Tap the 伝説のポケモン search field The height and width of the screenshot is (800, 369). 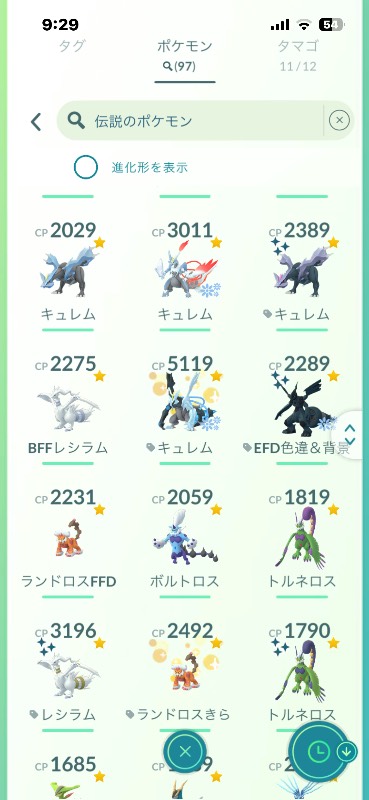(190, 120)
